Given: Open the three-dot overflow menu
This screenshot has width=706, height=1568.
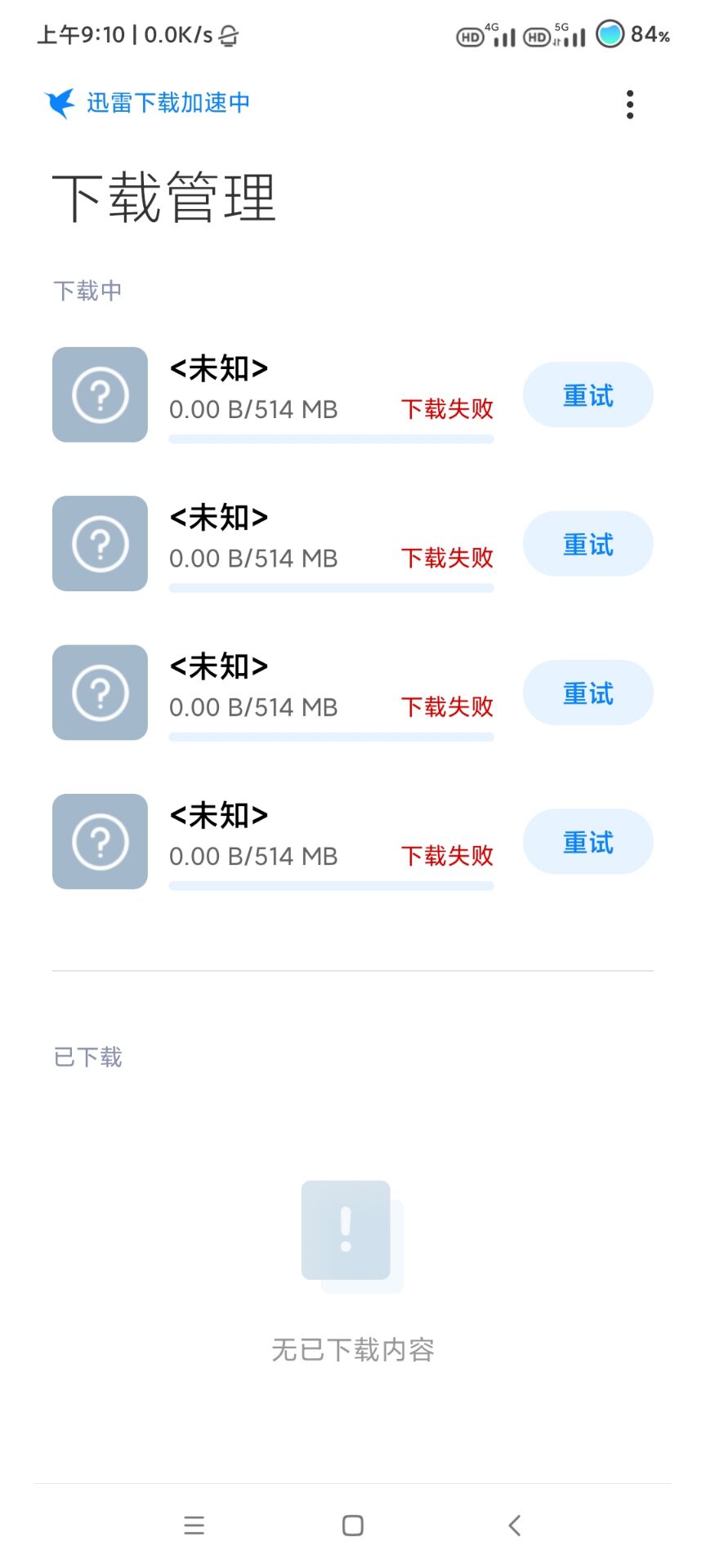Looking at the screenshot, I should 629,105.
